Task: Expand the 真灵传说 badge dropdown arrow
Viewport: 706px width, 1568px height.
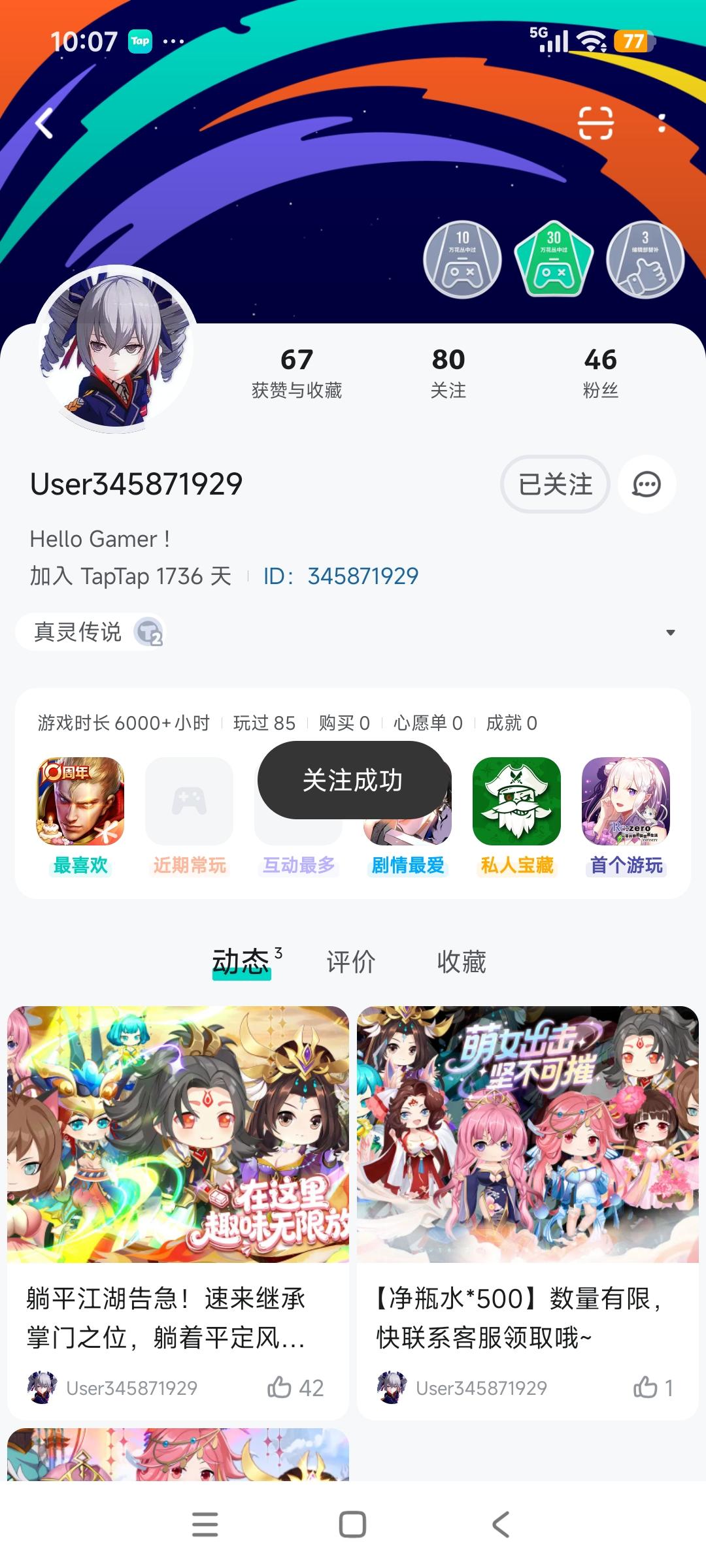Action: (671, 631)
